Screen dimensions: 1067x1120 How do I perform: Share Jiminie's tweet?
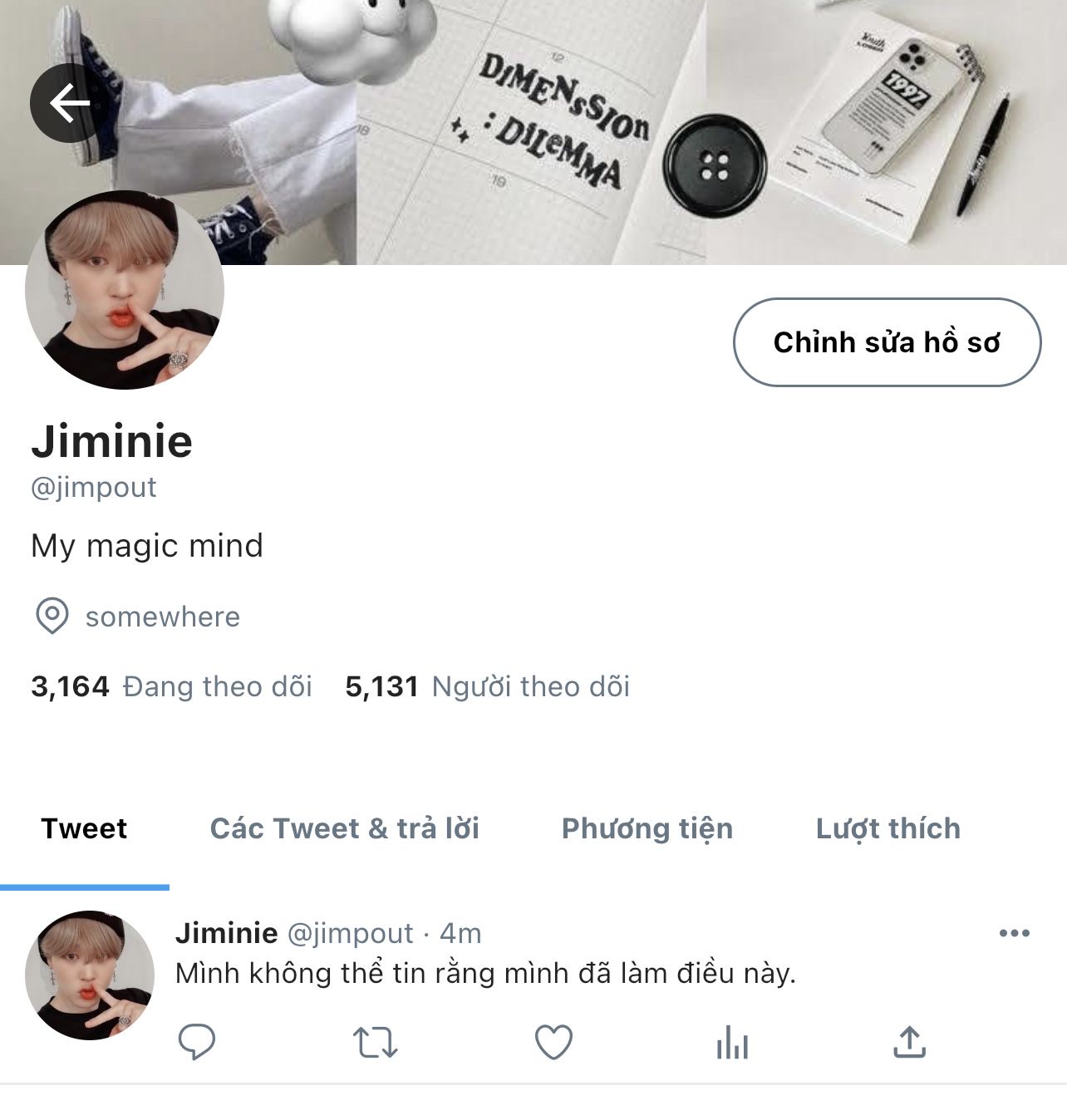pyautogui.click(x=909, y=1042)
